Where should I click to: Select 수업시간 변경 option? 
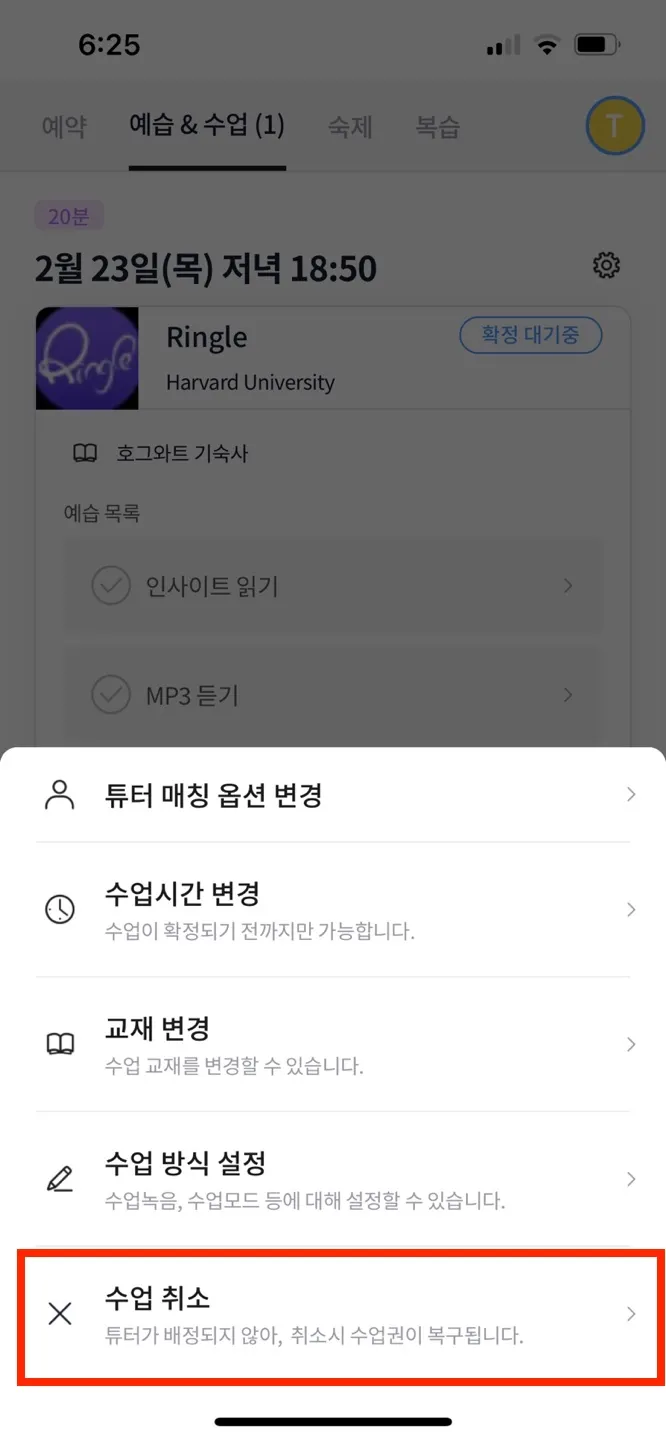point(332,909)
